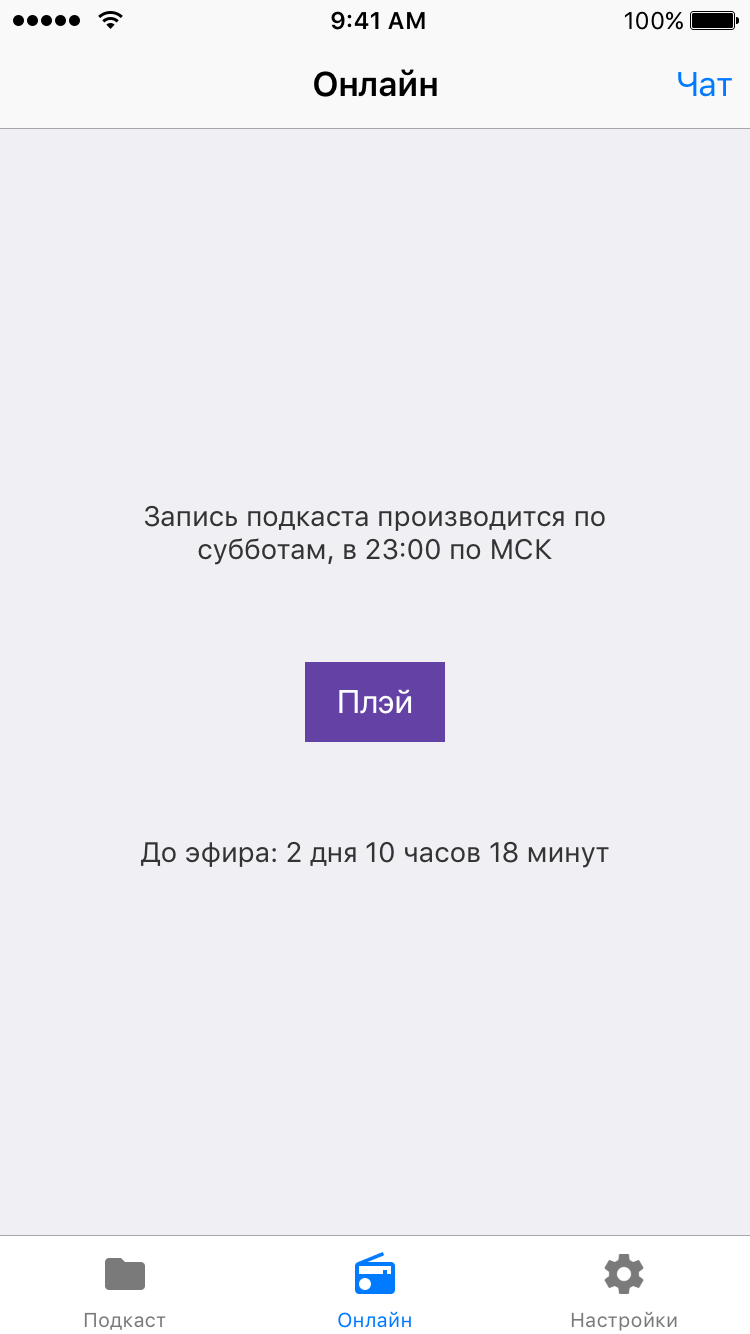Tap the Настройки gear icon at bottom right
750x1334 pixels.
point(623,1273)
